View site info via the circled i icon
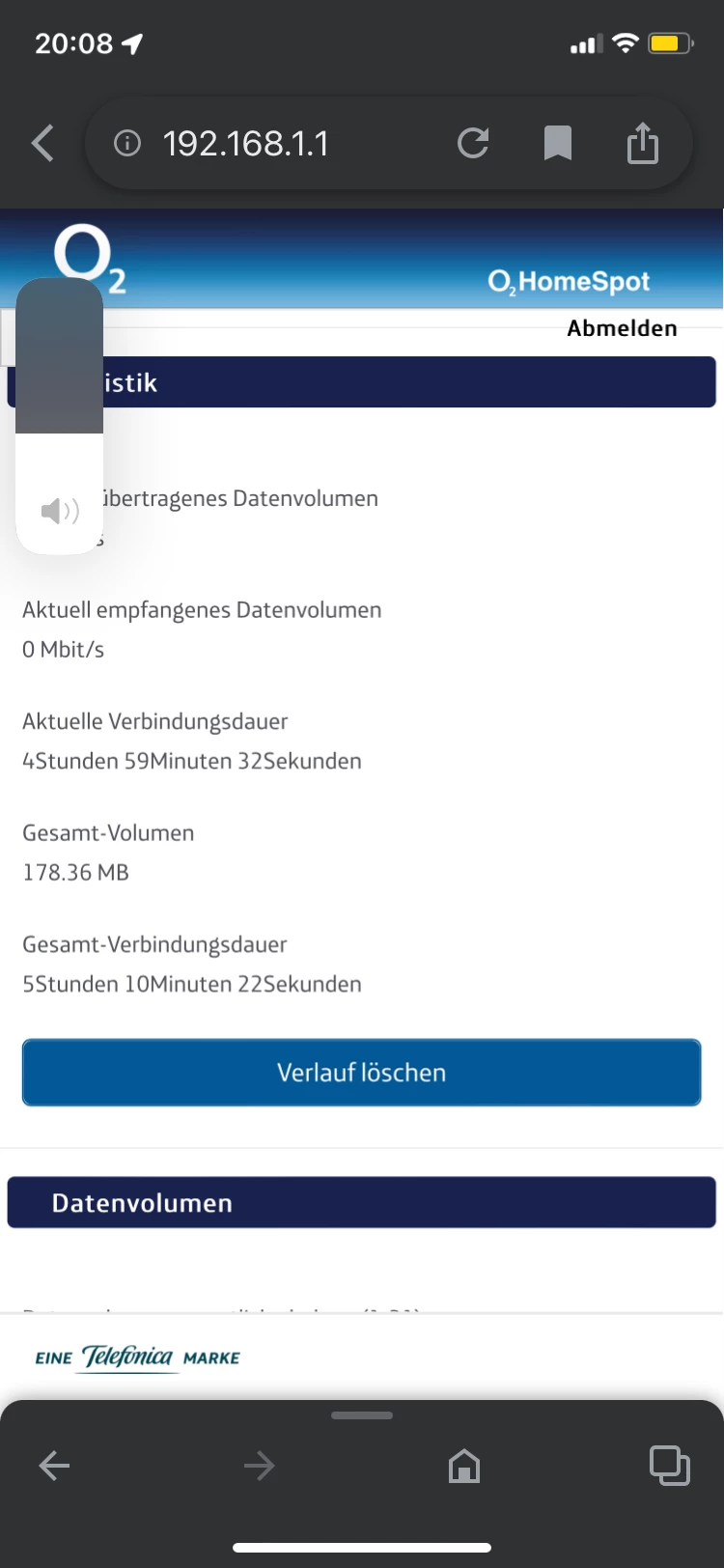 127,144
